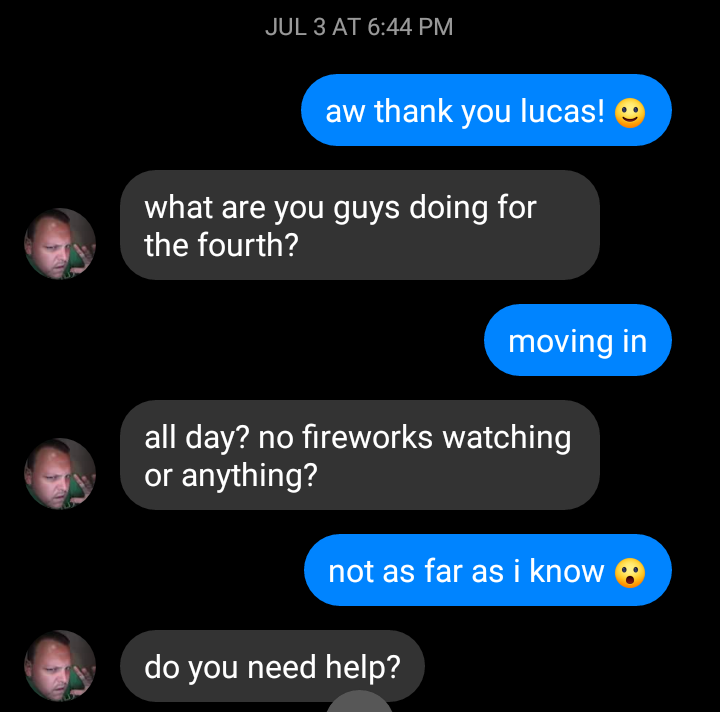Jump to latest with the round gray button

pyautogui.click(x=360, y=702)
